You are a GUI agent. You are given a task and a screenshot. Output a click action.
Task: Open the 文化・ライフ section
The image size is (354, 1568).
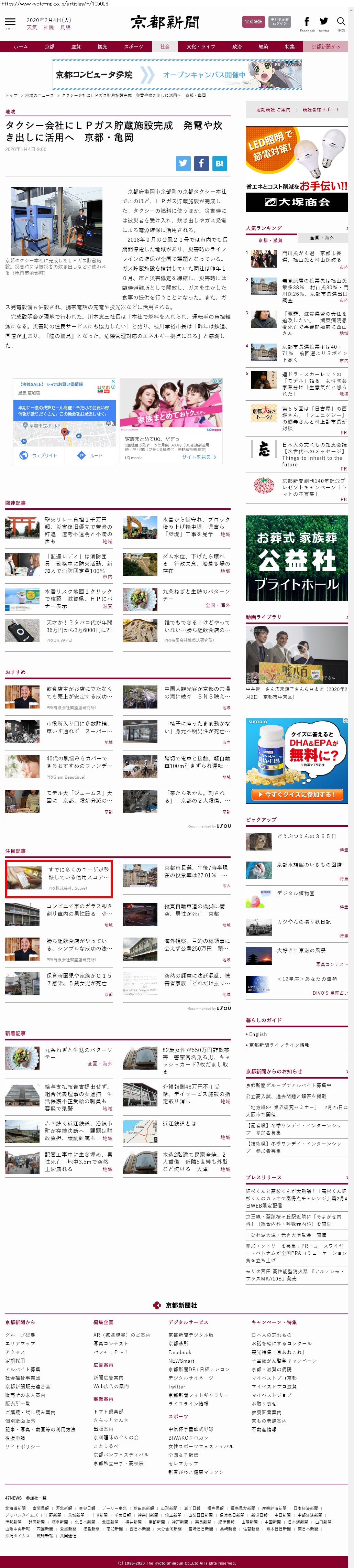(x=201, y=47)
